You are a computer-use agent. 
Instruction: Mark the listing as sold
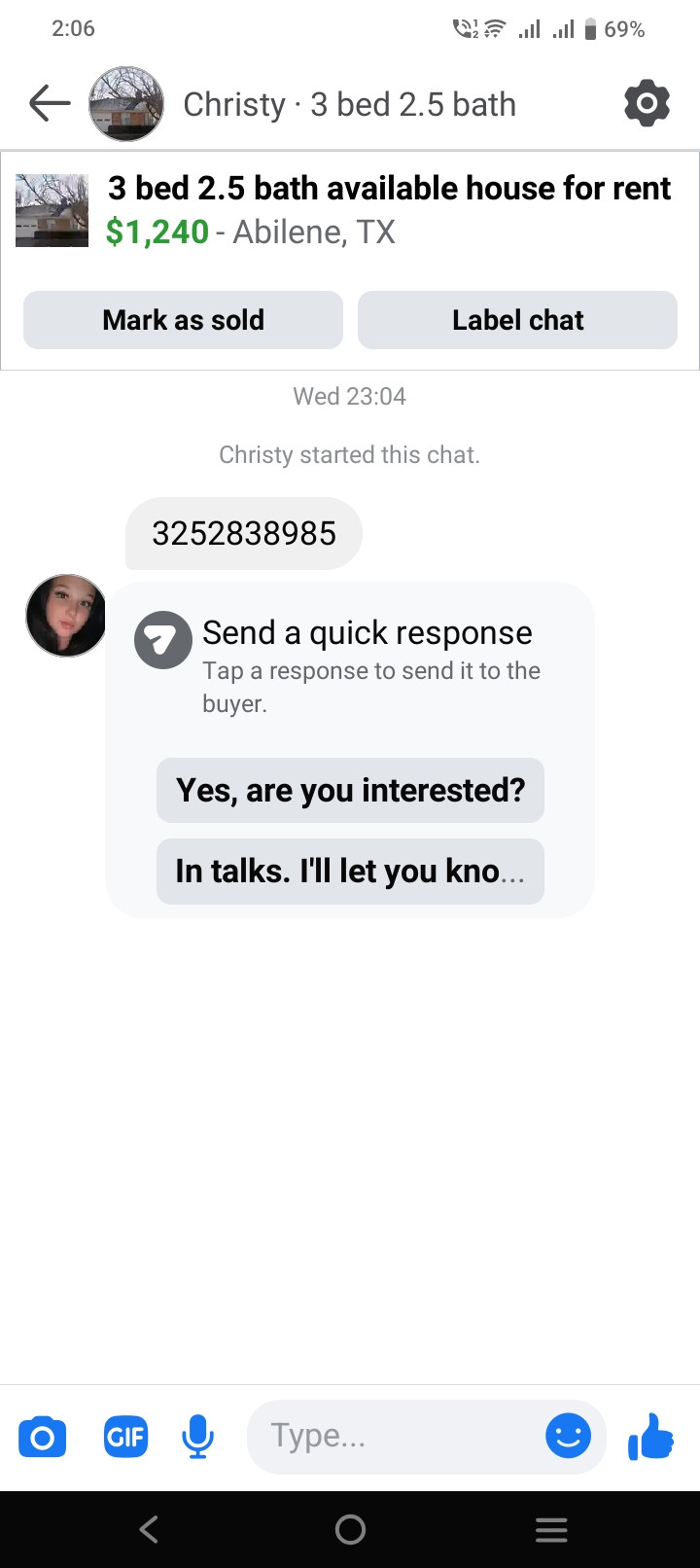[x=183, y=320]
